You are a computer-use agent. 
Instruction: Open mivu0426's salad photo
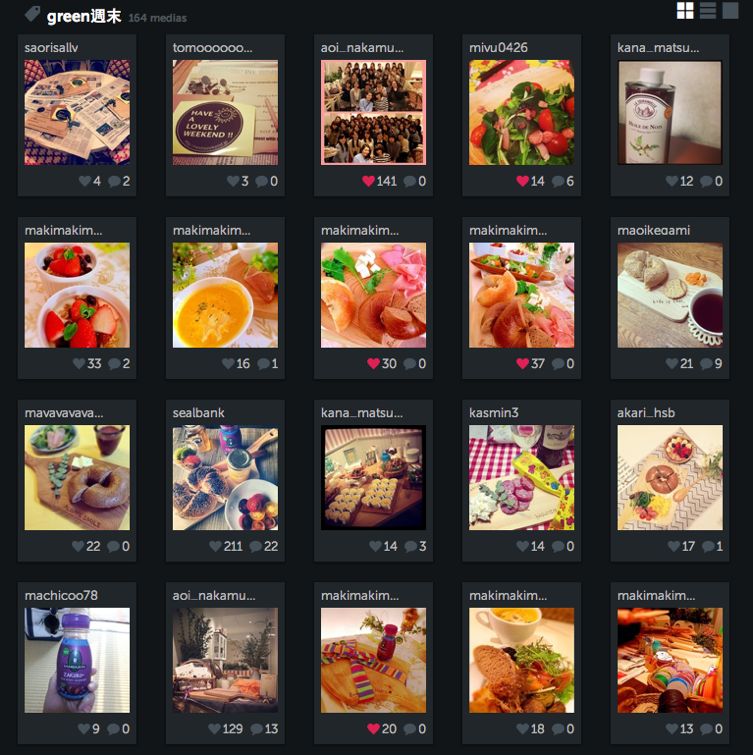pos(521,112)
